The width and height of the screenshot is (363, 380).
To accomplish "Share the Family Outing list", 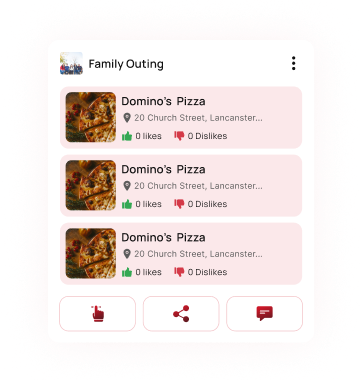I will tap(181, 314).
